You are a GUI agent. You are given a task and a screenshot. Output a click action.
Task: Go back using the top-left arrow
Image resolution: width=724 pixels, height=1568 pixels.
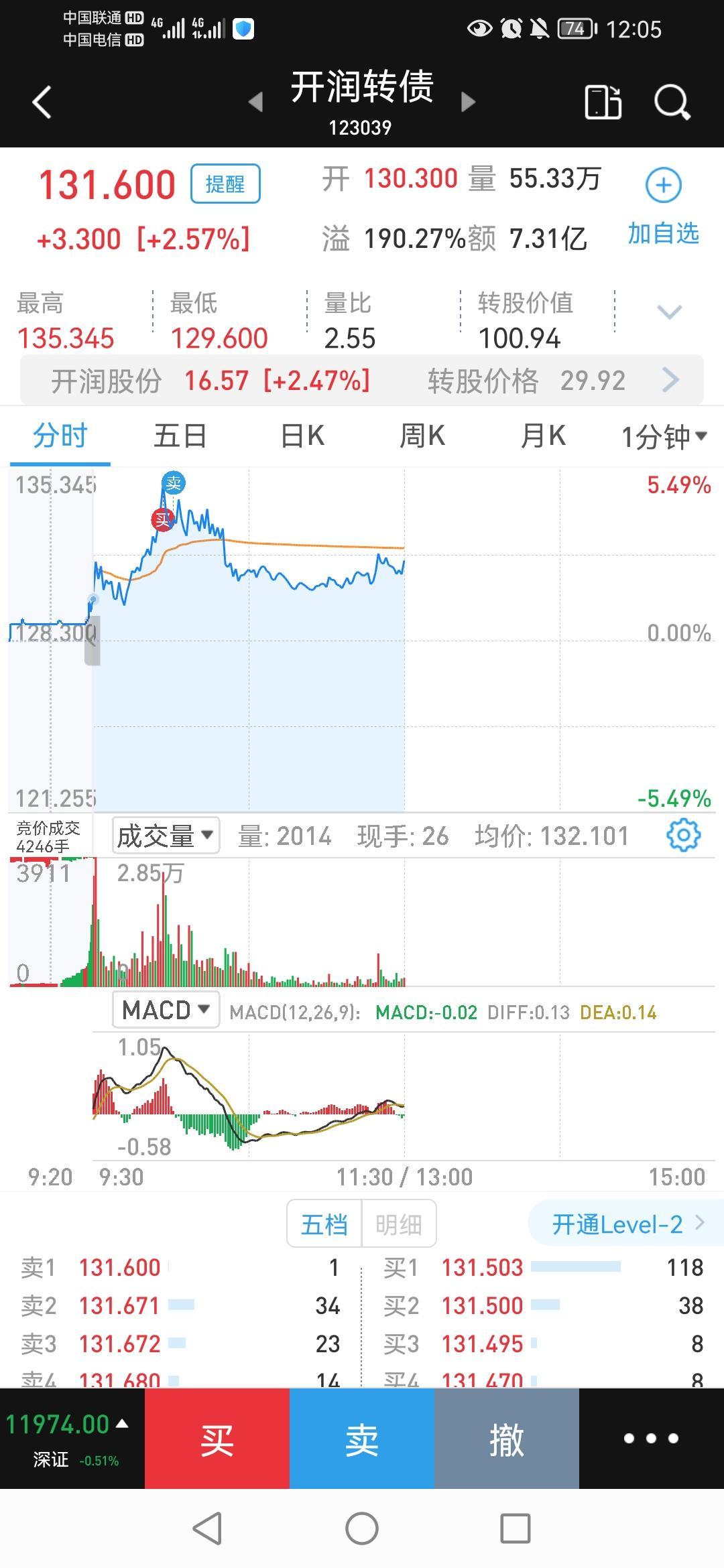point(42,103)
